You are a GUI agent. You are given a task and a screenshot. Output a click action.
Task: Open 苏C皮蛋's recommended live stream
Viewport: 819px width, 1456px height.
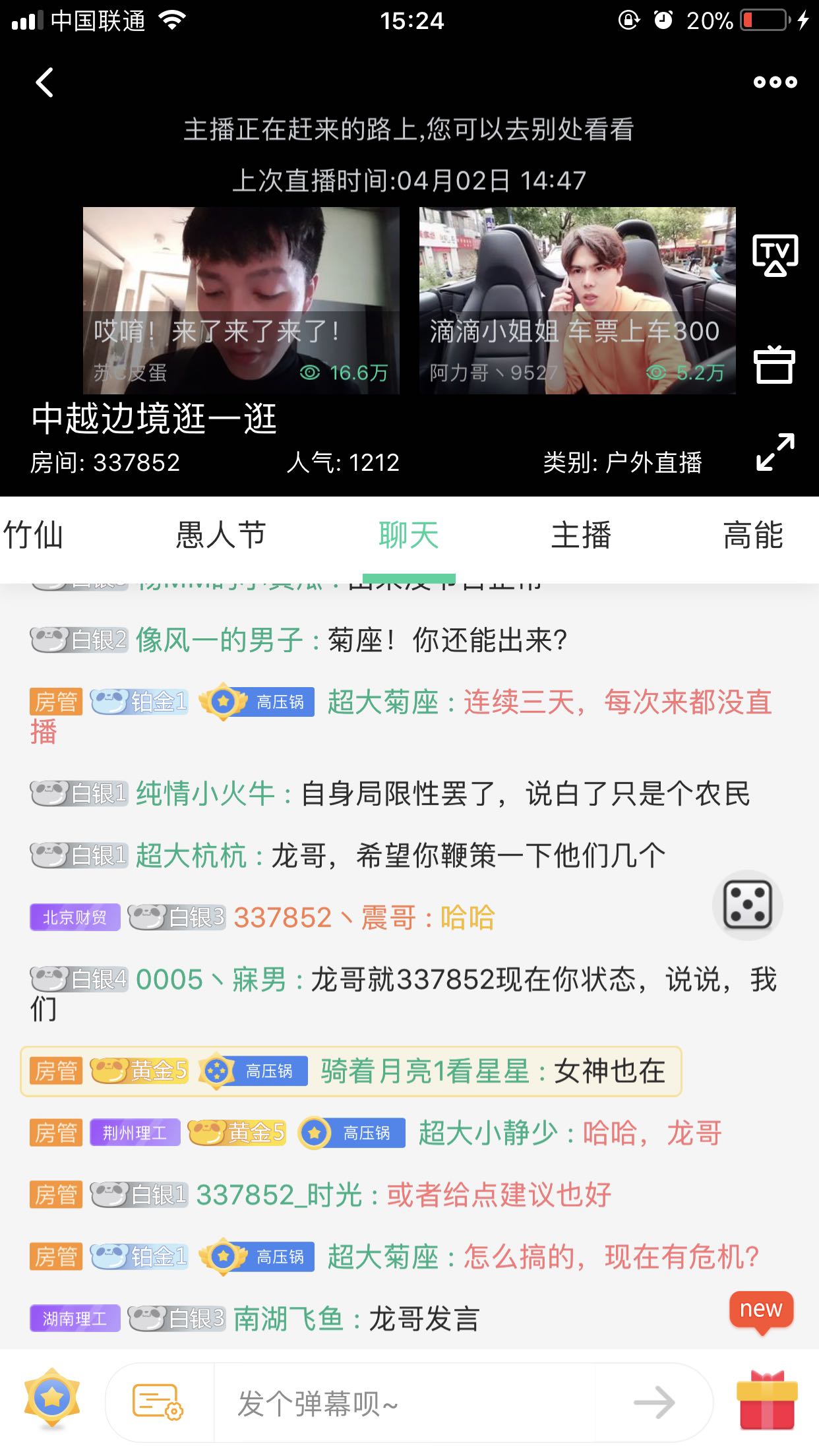tap(241, 301)
